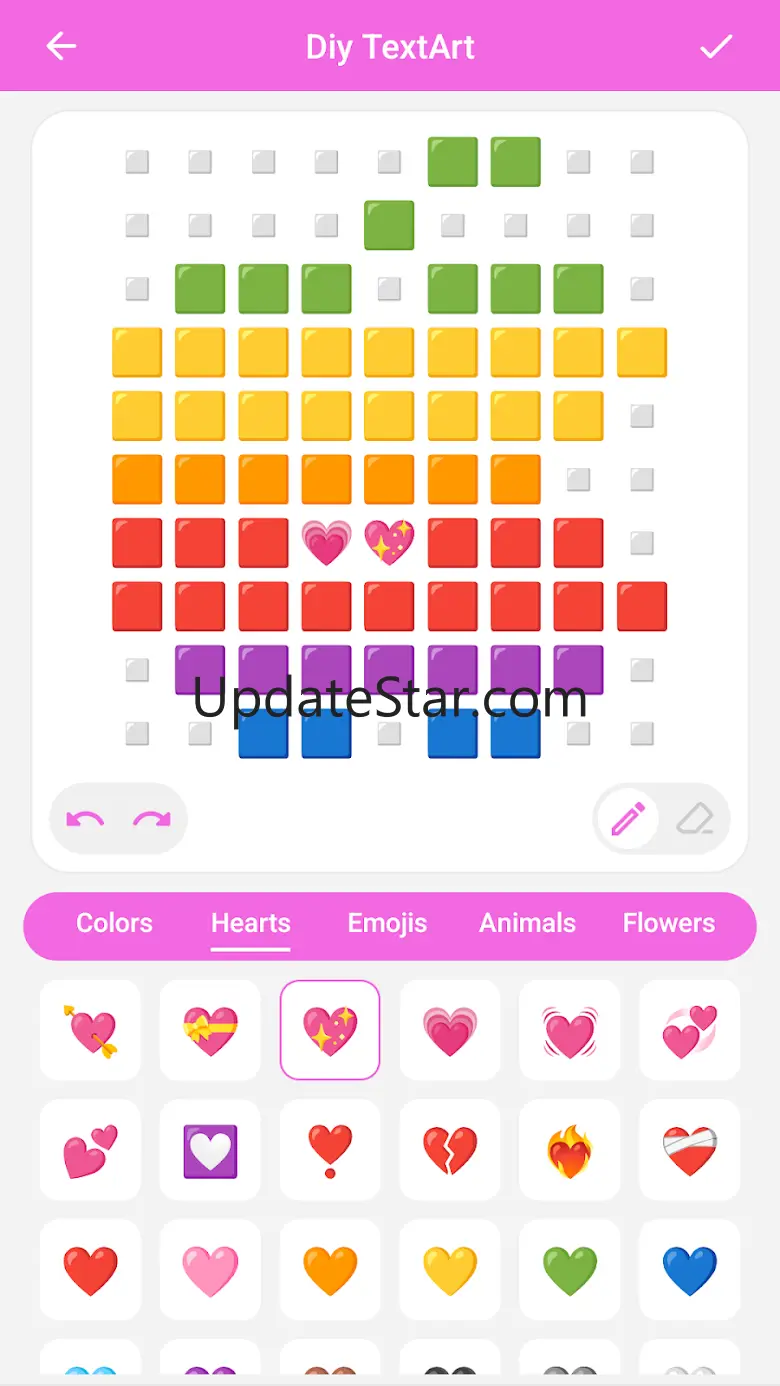Go back using the top-left arrow
Viewport: 780px width, 1386px height.
(x=61, y=46)
